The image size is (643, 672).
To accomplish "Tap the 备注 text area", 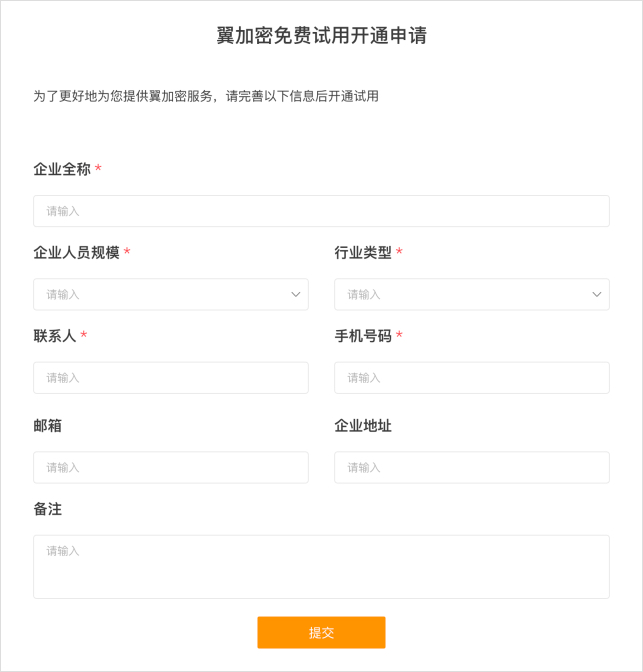I will [x=321, y=566].
